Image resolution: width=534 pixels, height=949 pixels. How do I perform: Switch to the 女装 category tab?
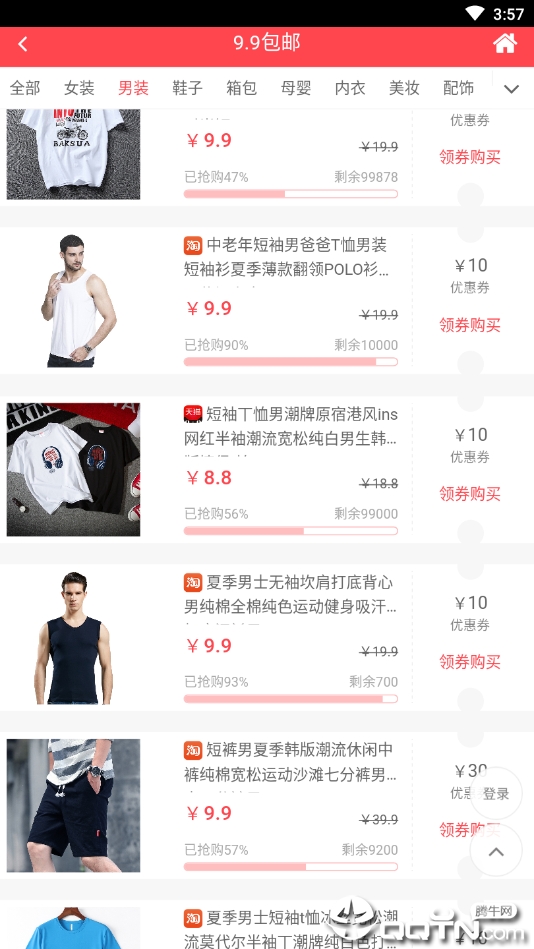click(x=79, y=88)
